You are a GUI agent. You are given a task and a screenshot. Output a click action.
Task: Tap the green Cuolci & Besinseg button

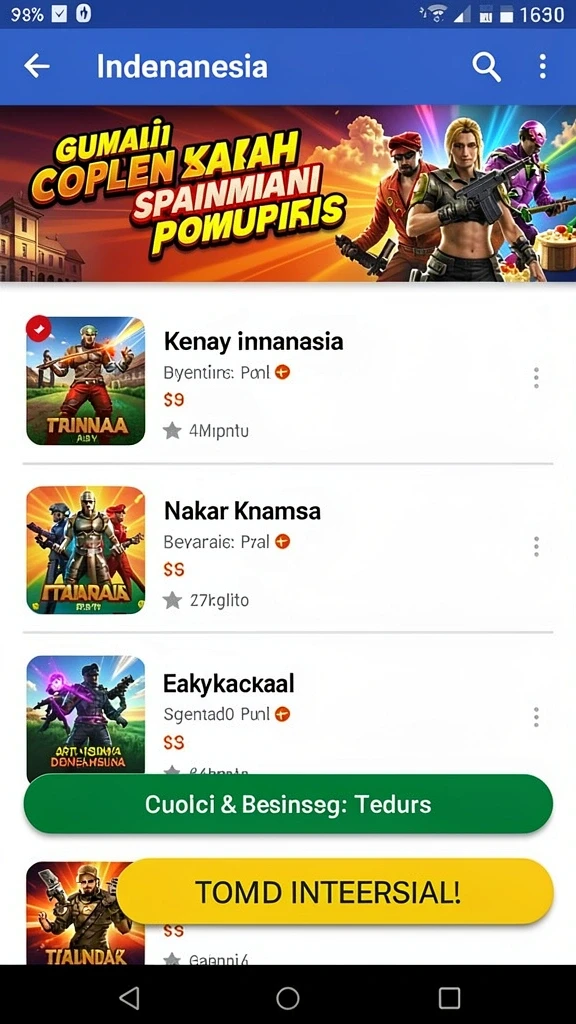tap(288, 804)
